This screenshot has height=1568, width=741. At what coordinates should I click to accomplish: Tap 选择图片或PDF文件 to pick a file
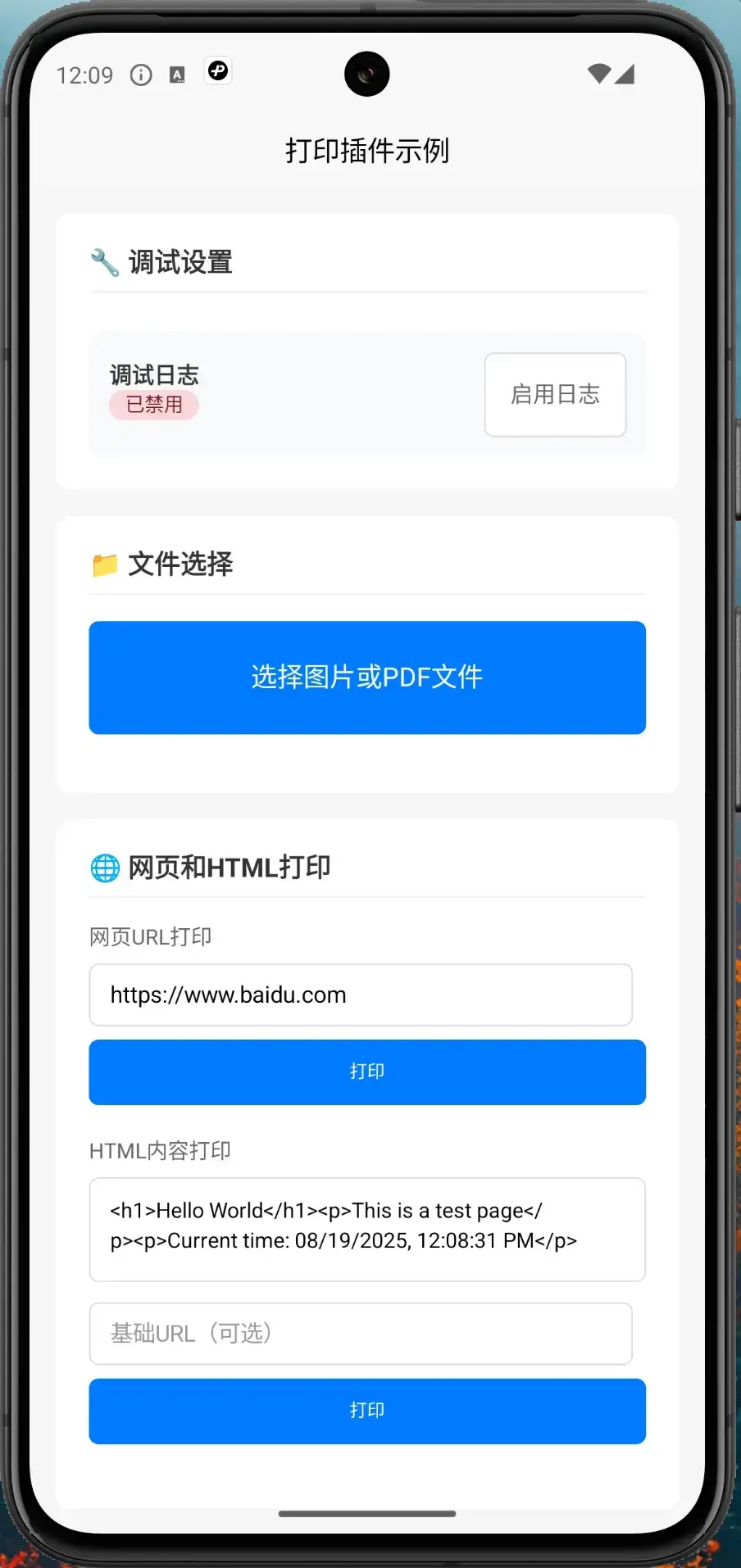tap(367, 678)
